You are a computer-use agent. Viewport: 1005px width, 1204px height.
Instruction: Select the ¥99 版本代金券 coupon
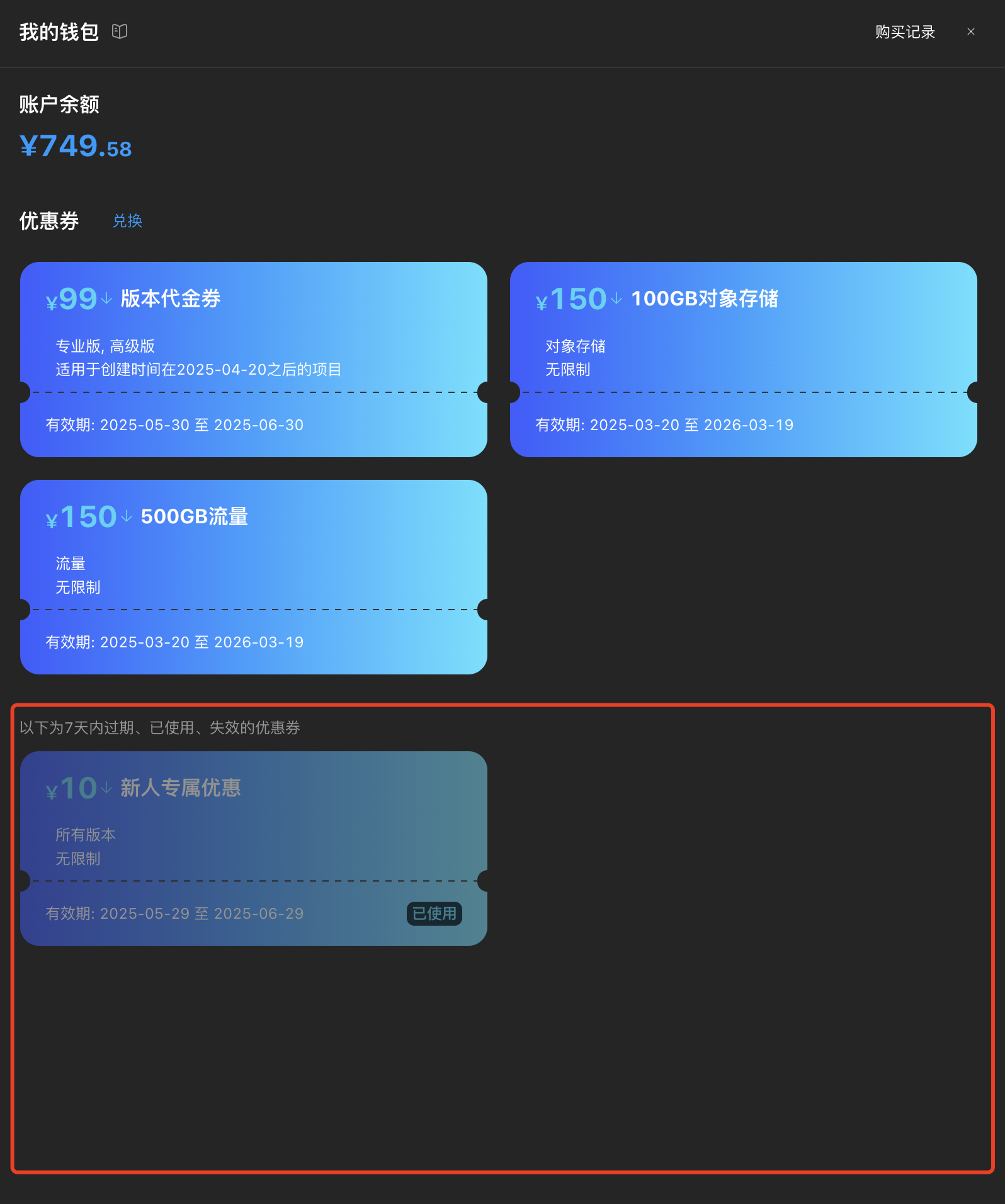(254, 359)
